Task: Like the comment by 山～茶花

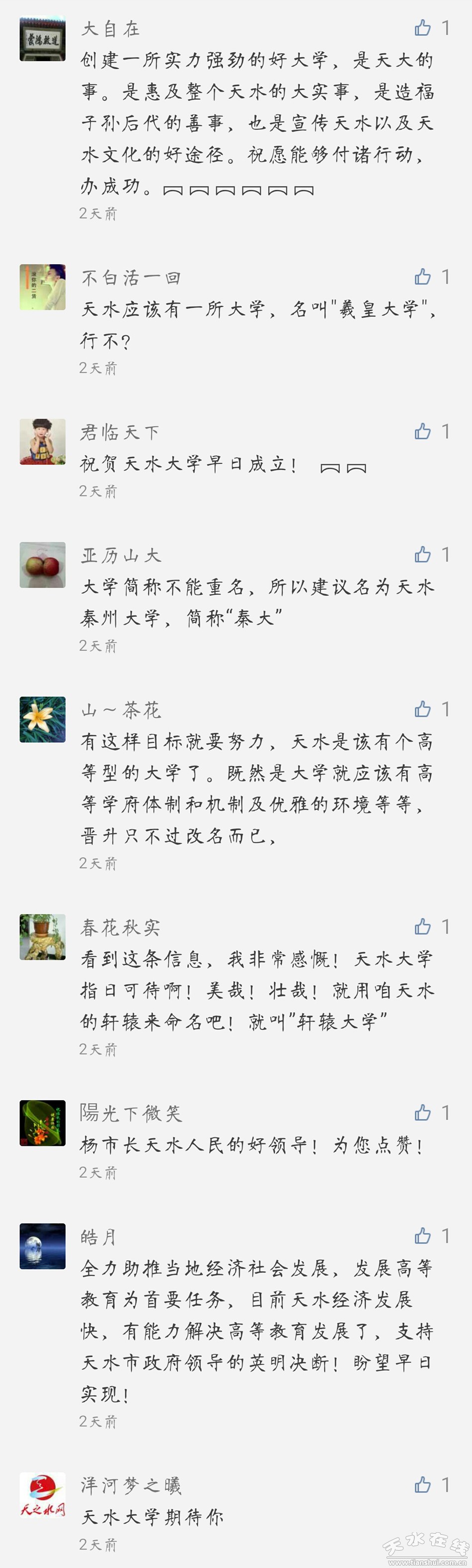Action: pos(423,709)
